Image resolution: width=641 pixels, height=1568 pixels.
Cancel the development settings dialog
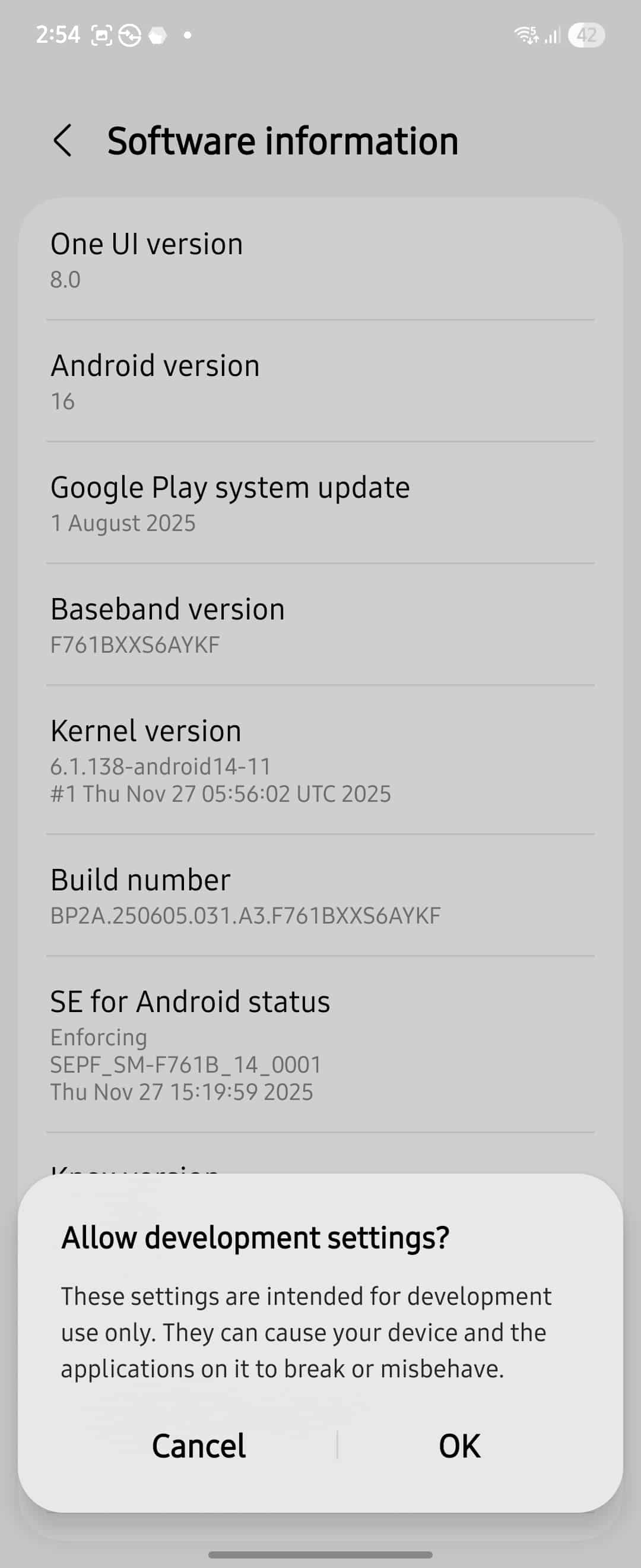click(x=199, y=1446)
